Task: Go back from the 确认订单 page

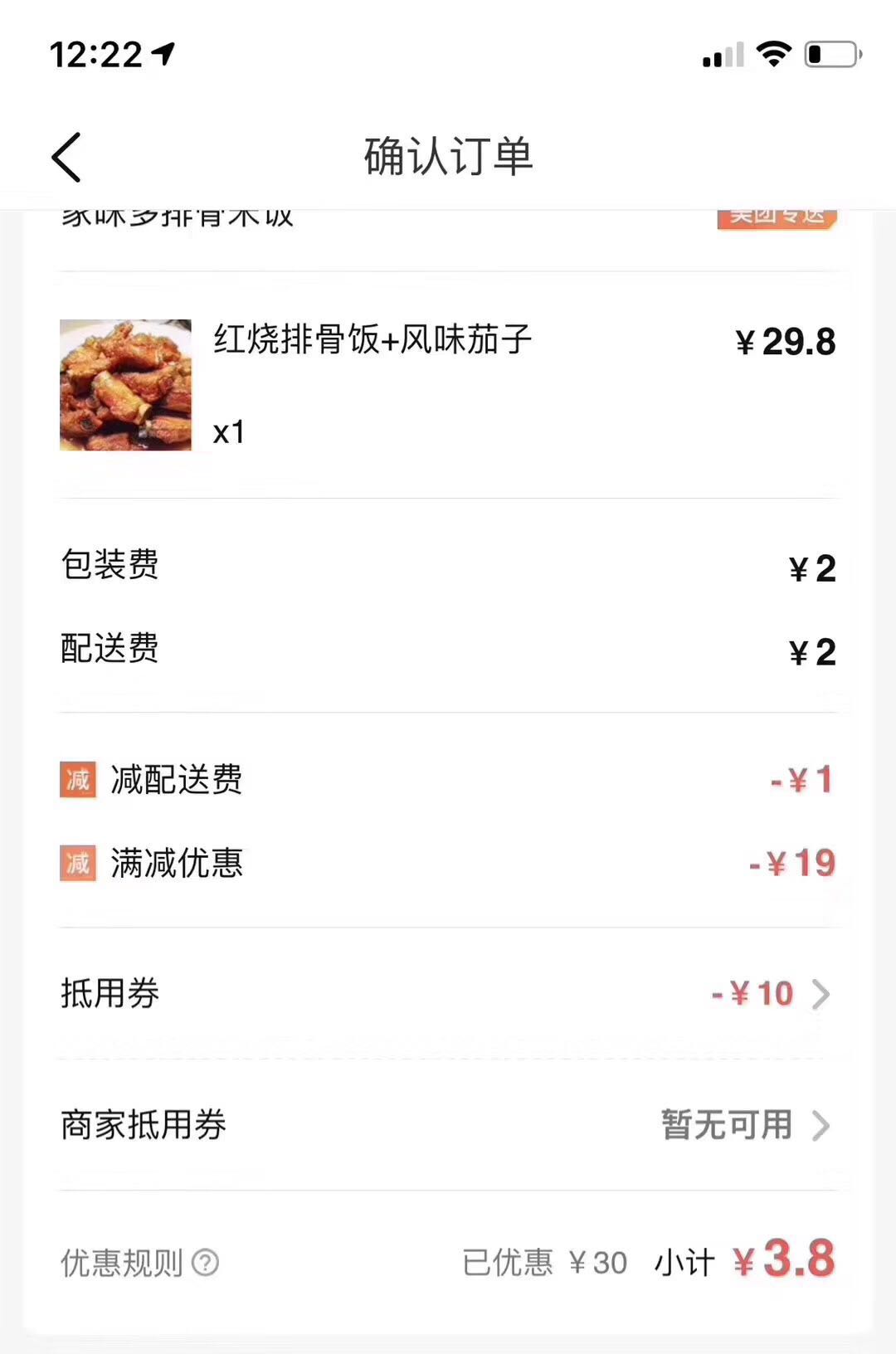Action: (x=66, y=157)
